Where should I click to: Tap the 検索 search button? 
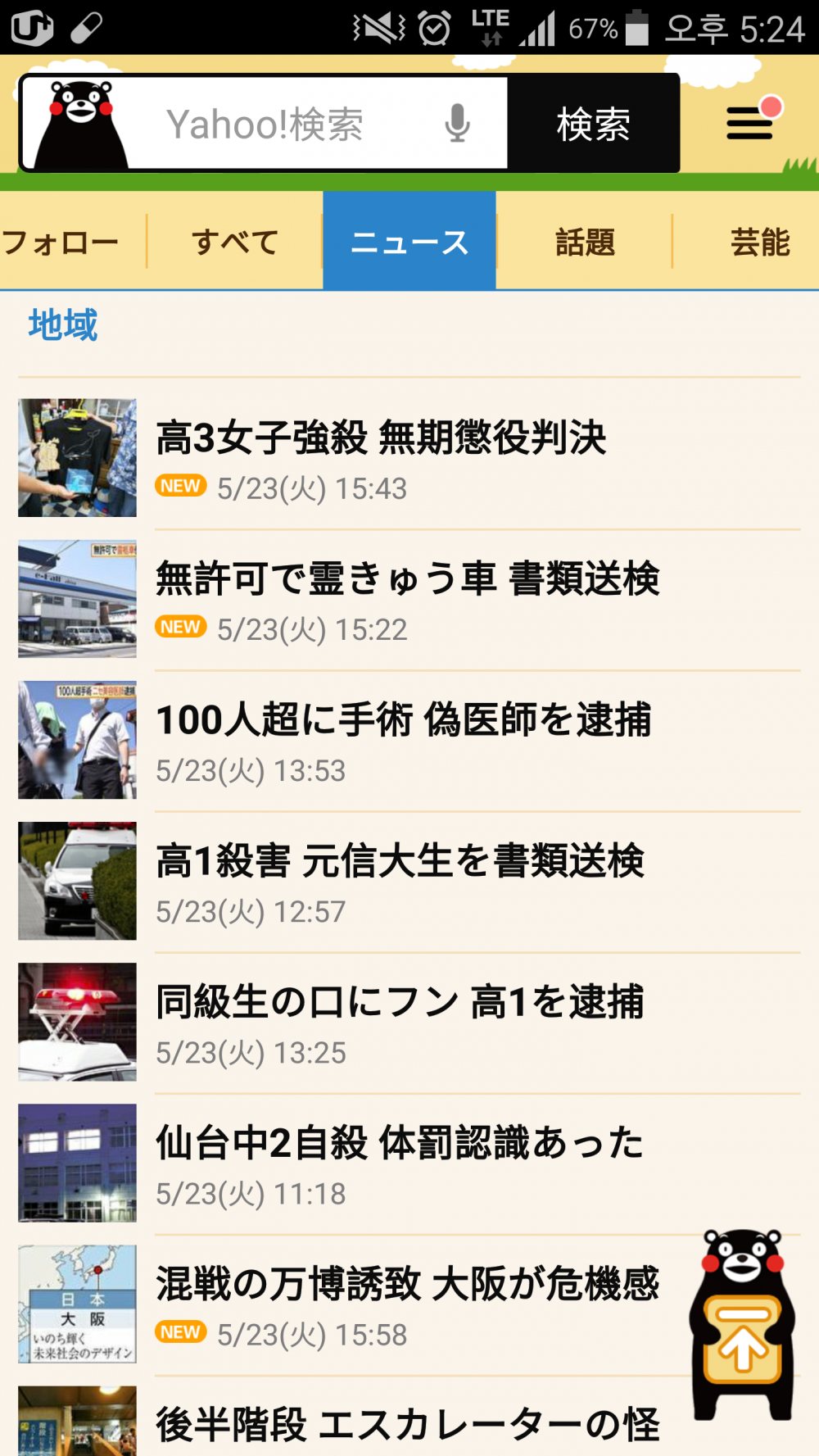click(x=593, y=125)
